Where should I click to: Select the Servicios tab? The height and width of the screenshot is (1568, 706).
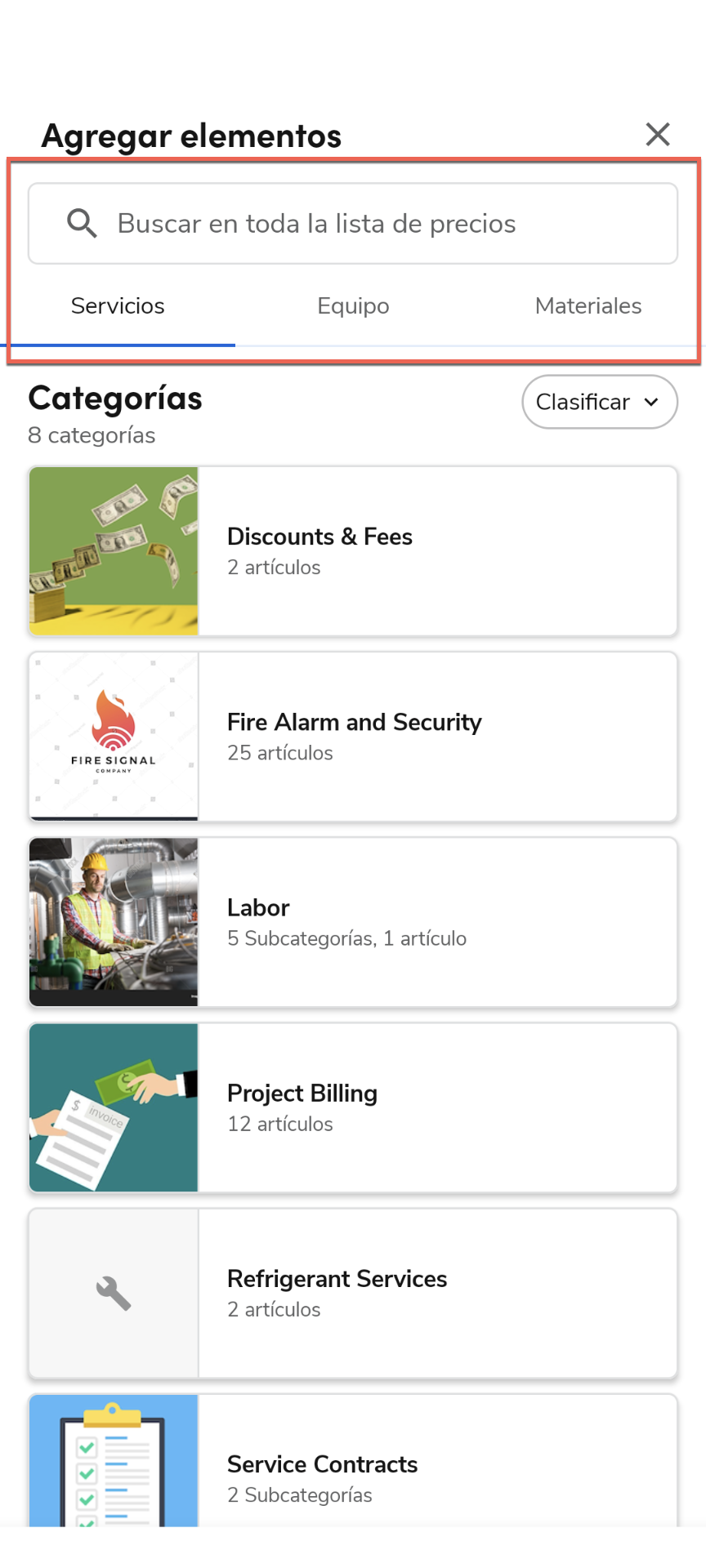click(117, 305)
